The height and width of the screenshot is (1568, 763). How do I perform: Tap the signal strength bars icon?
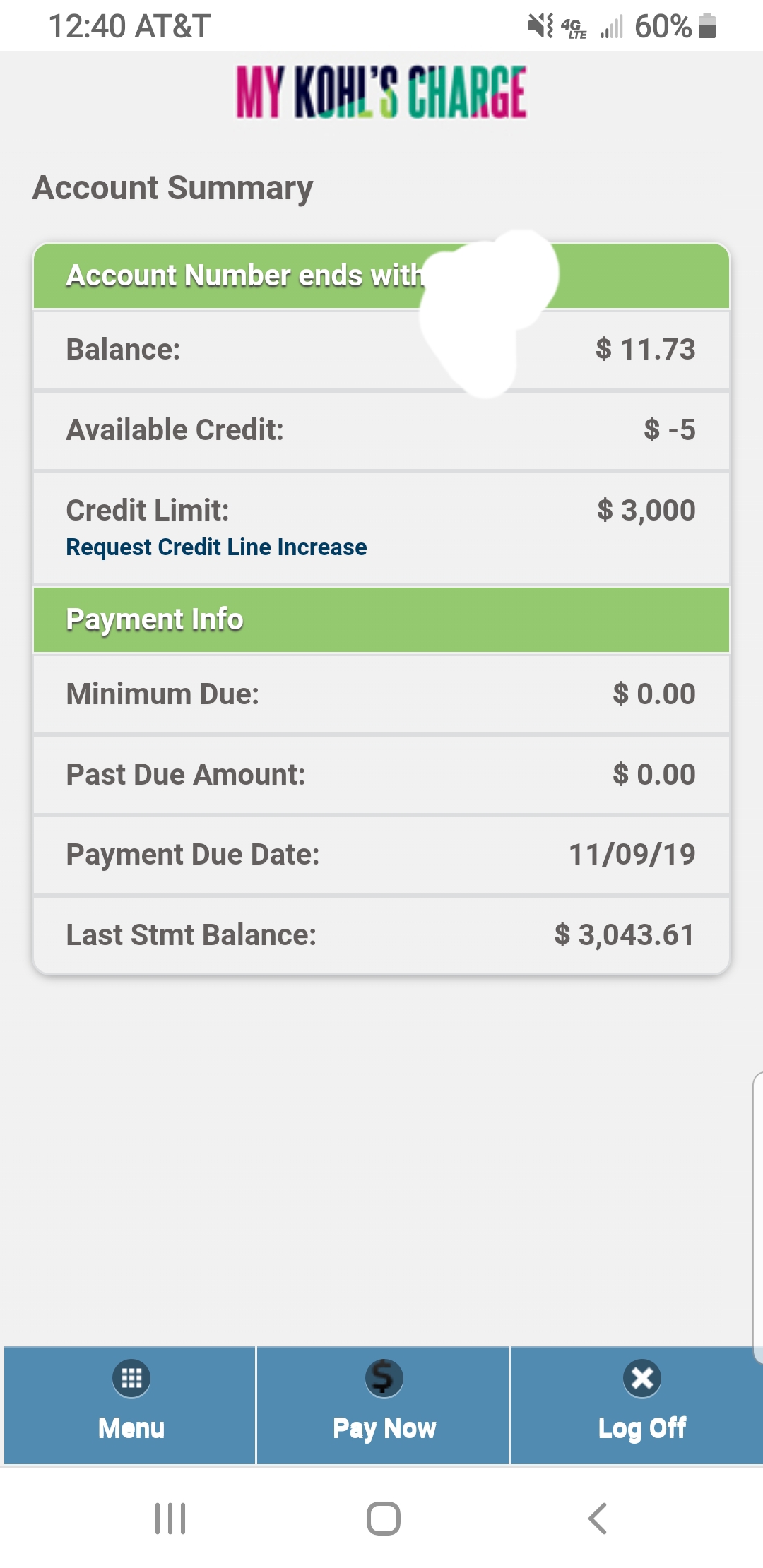[x=609, y=28]
